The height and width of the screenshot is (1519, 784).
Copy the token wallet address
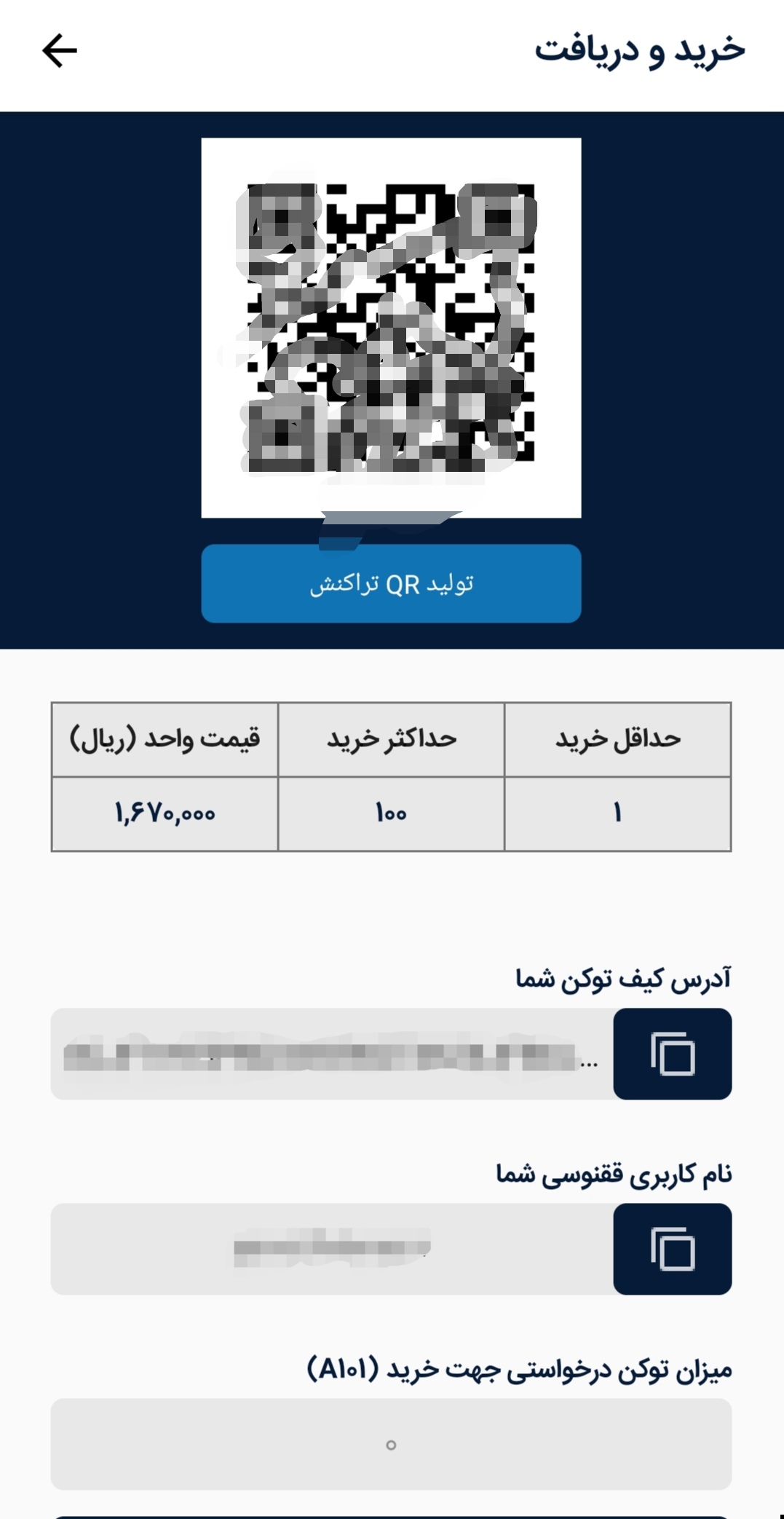(x=672, y=1054)
